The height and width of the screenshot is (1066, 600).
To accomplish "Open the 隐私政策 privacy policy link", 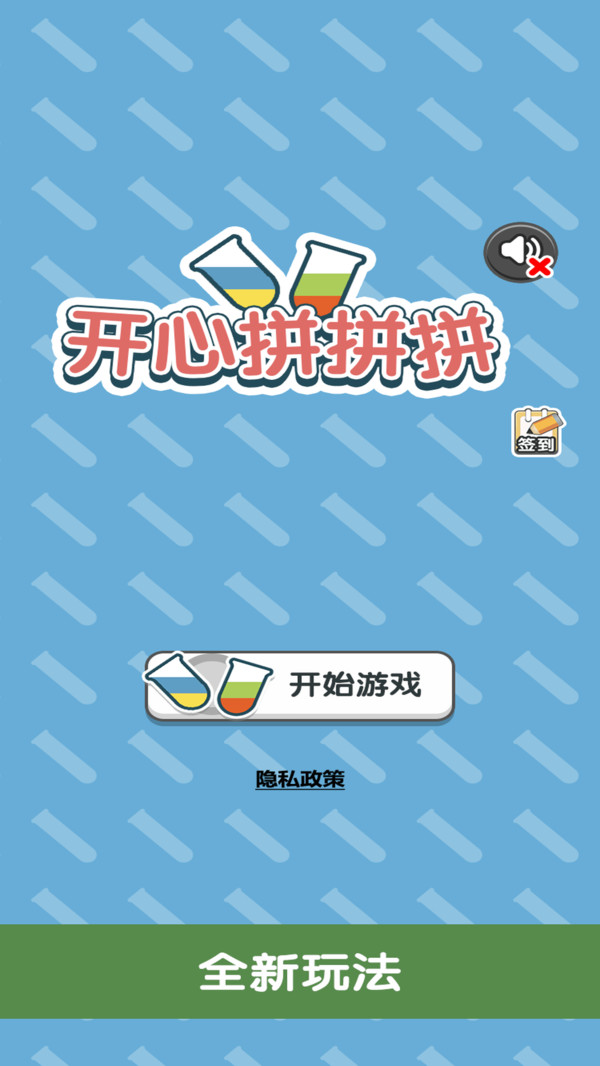I will click(300, 780).
